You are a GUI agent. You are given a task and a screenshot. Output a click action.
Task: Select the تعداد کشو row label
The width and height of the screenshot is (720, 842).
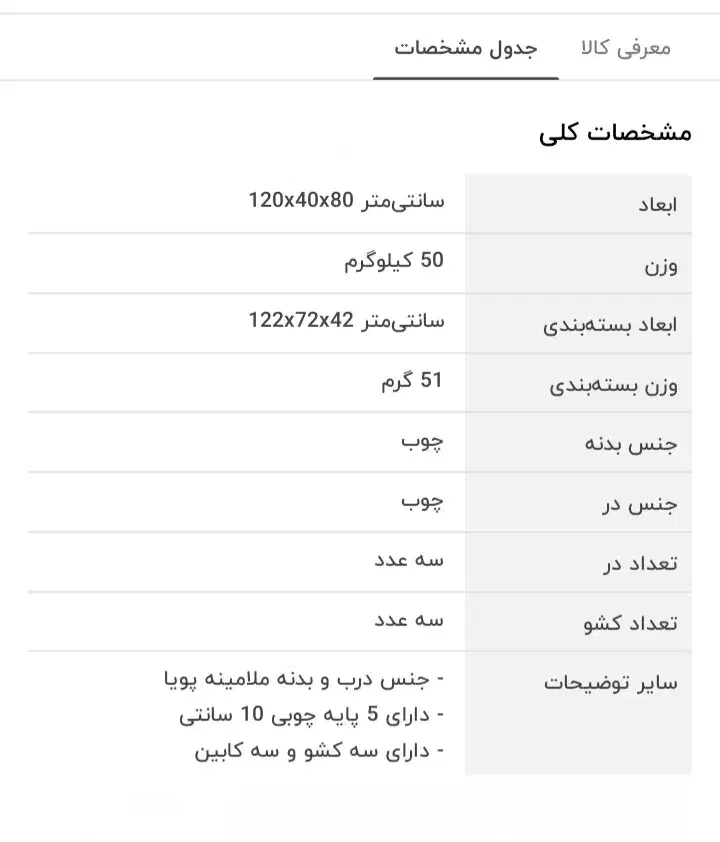[x=637, y=620]
